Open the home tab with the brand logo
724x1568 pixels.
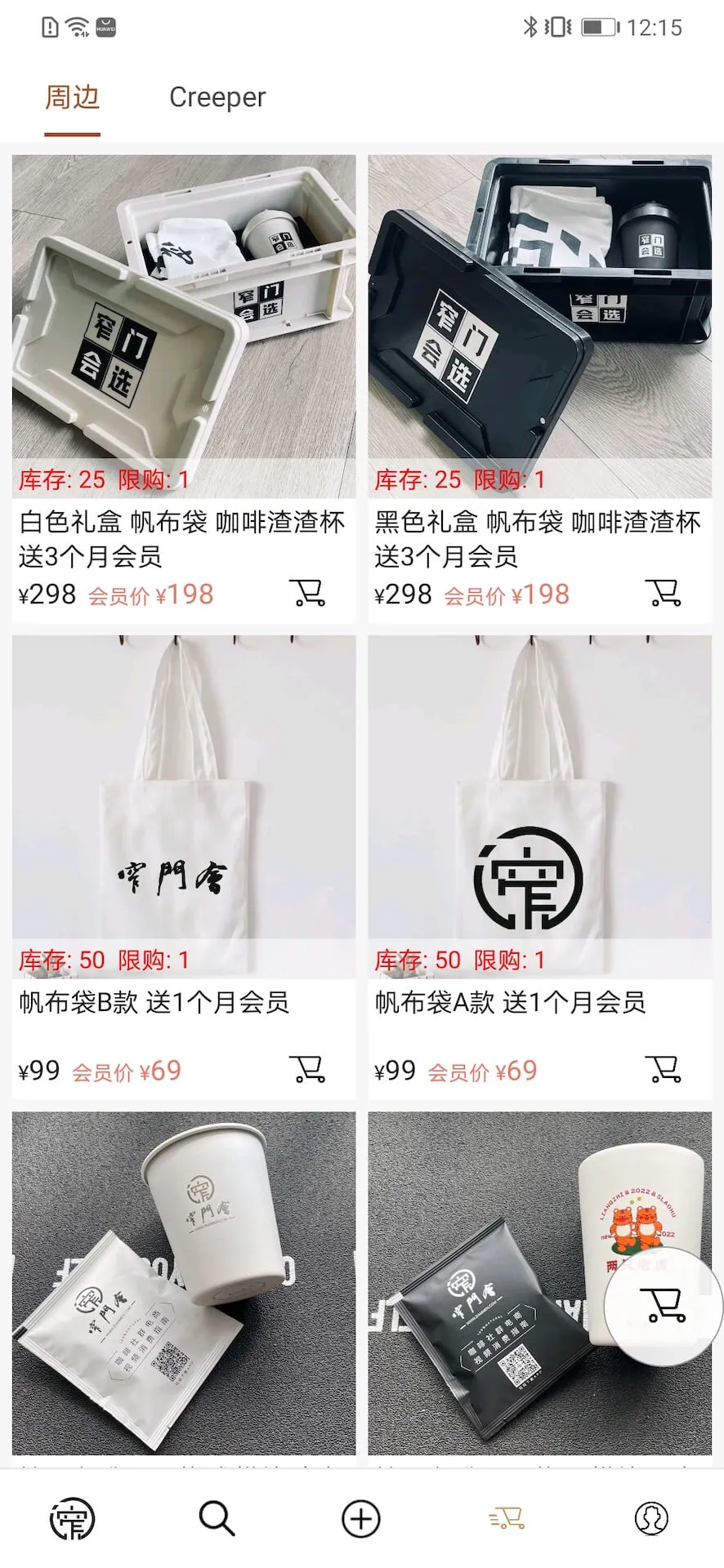click(x=72, y=1517)
